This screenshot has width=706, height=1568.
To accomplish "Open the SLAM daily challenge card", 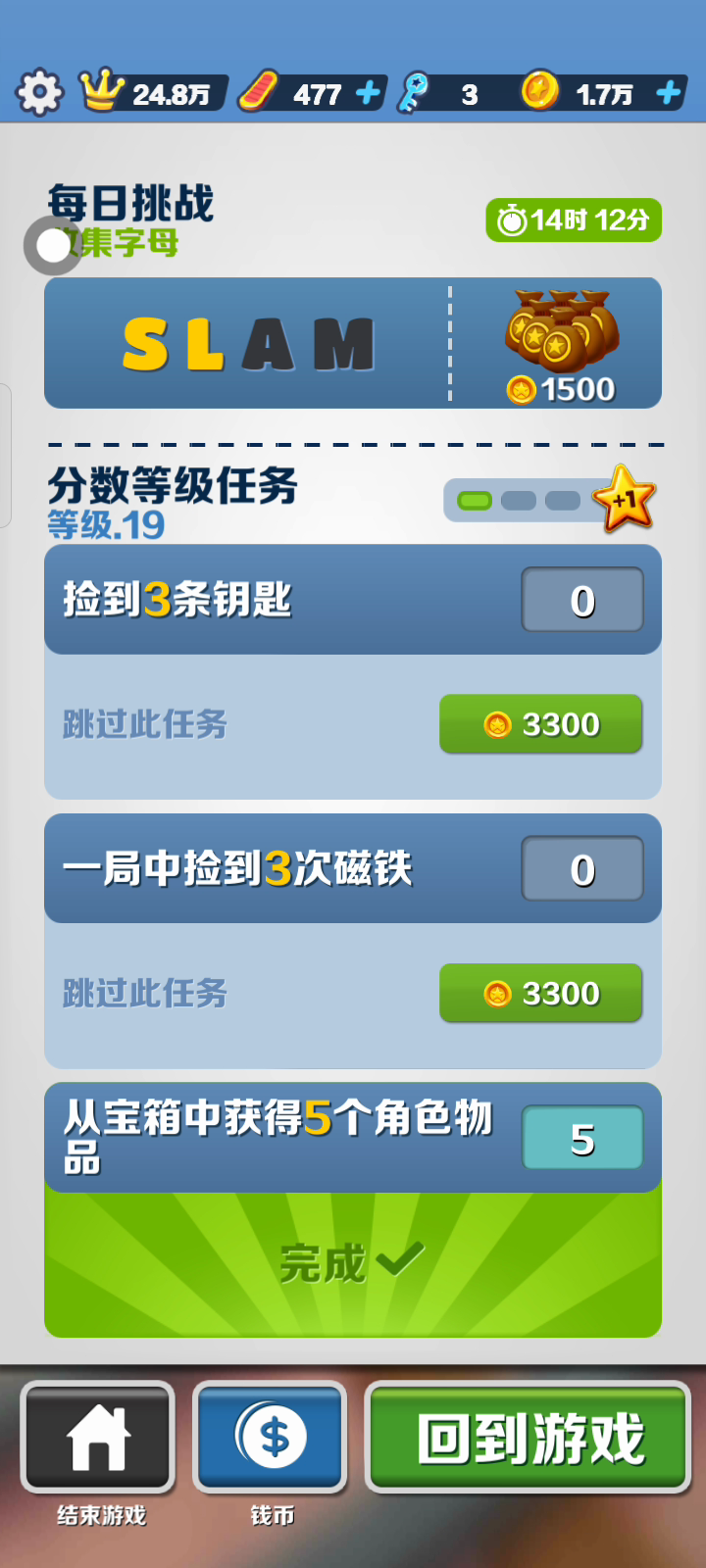I will click(352, 343).
